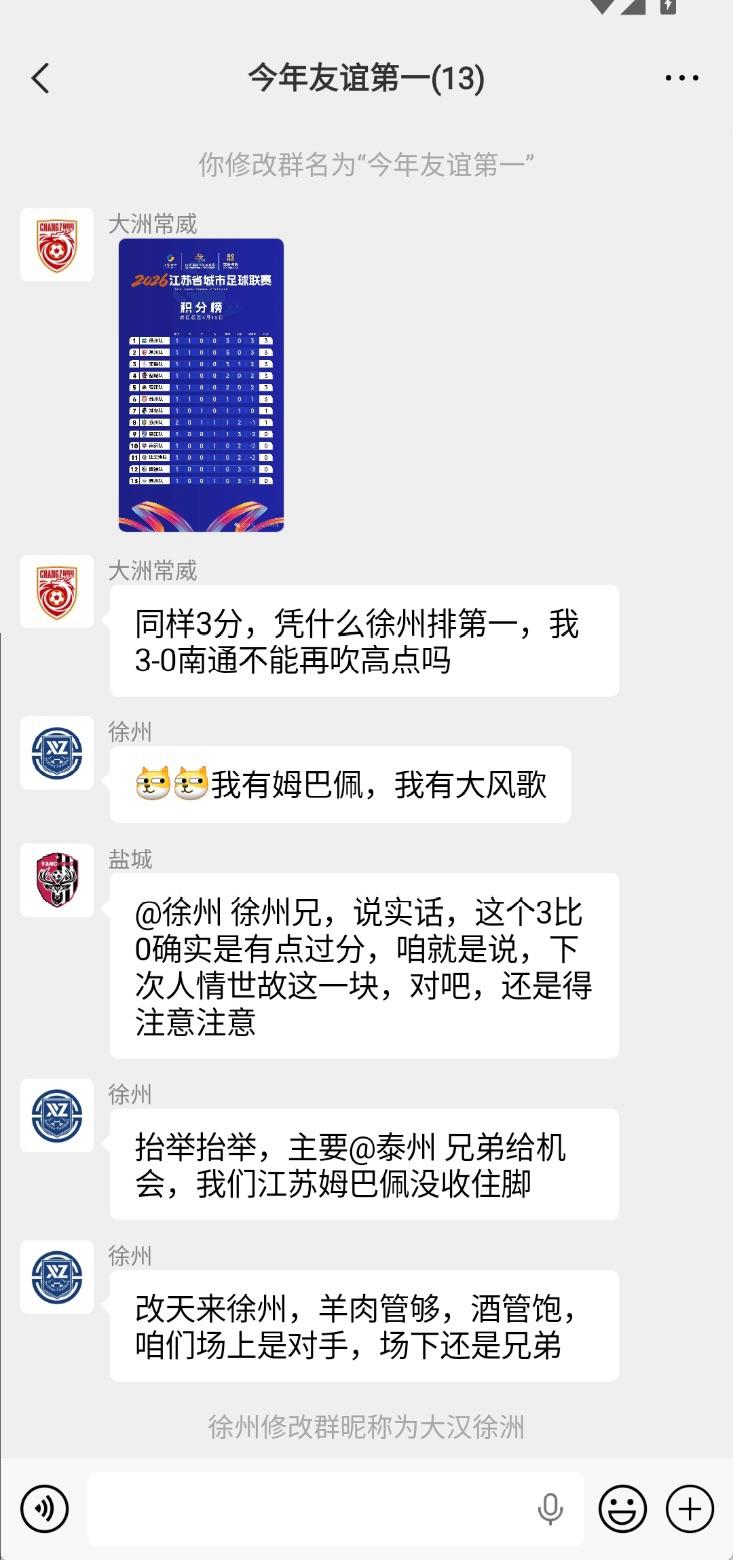Open 盐城's profile via the avatar
The image size is (733, 1560).
[57, 880]
